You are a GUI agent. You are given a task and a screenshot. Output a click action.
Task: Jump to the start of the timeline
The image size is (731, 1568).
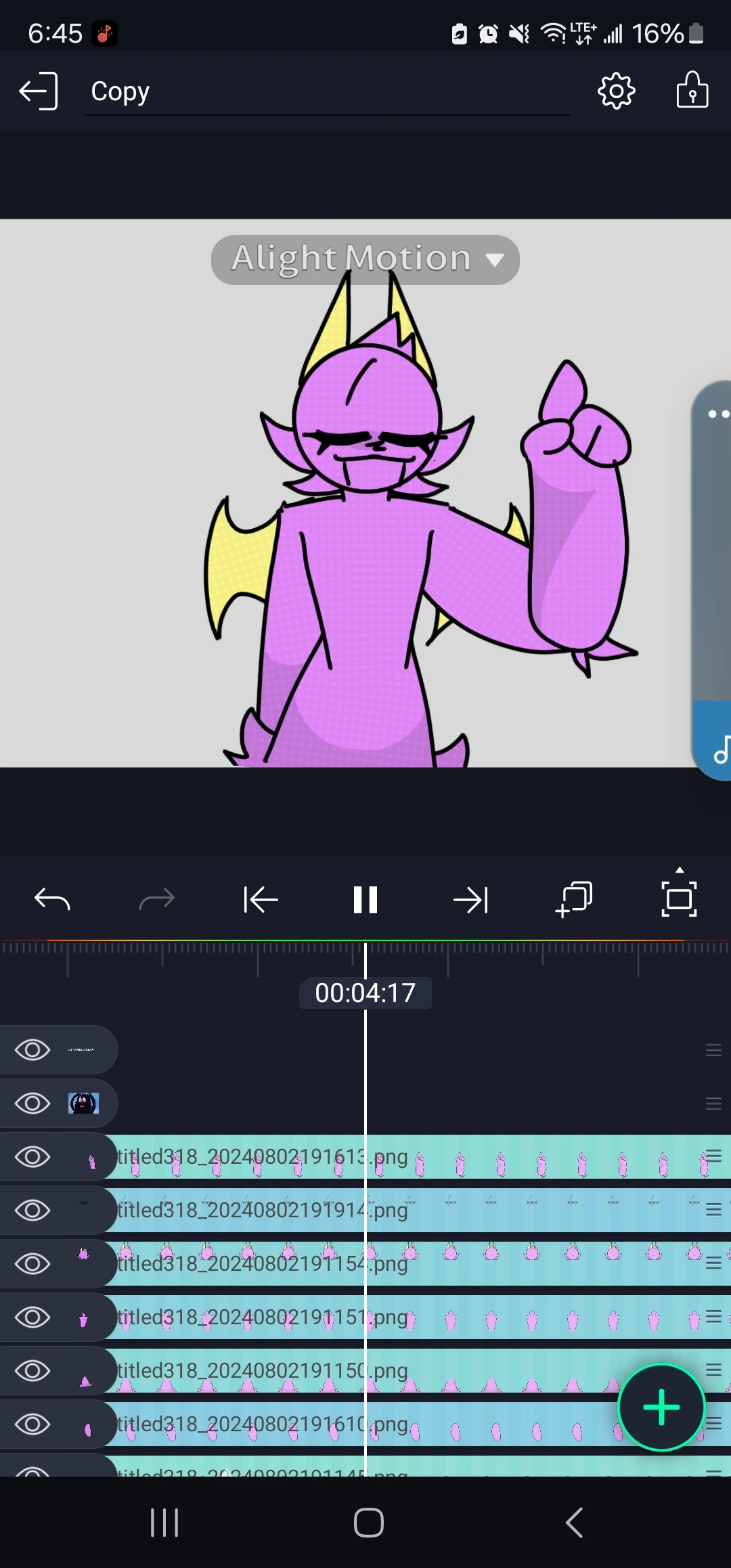click(x=261, y=900)
